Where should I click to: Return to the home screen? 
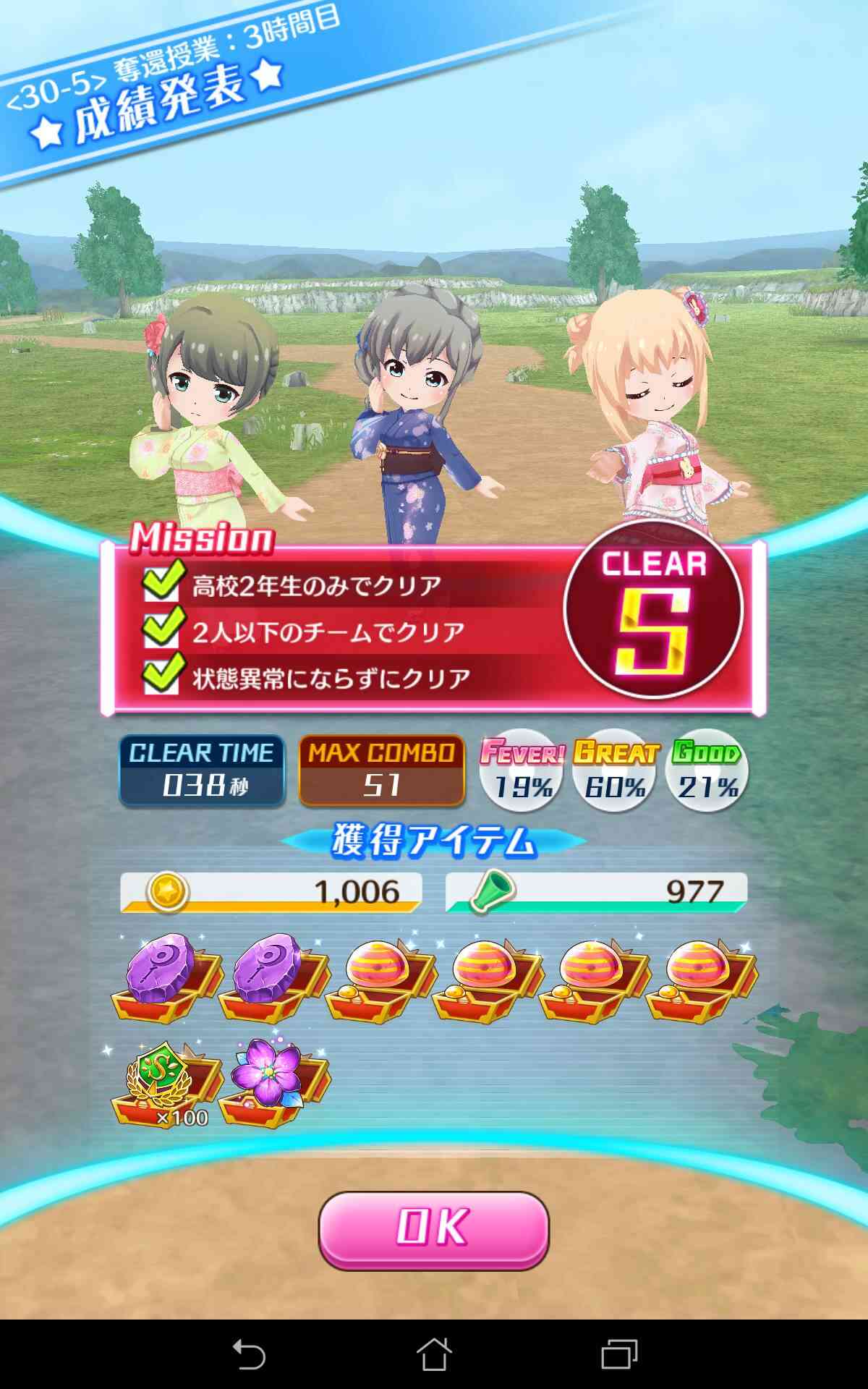click(x=434, y=1354)
